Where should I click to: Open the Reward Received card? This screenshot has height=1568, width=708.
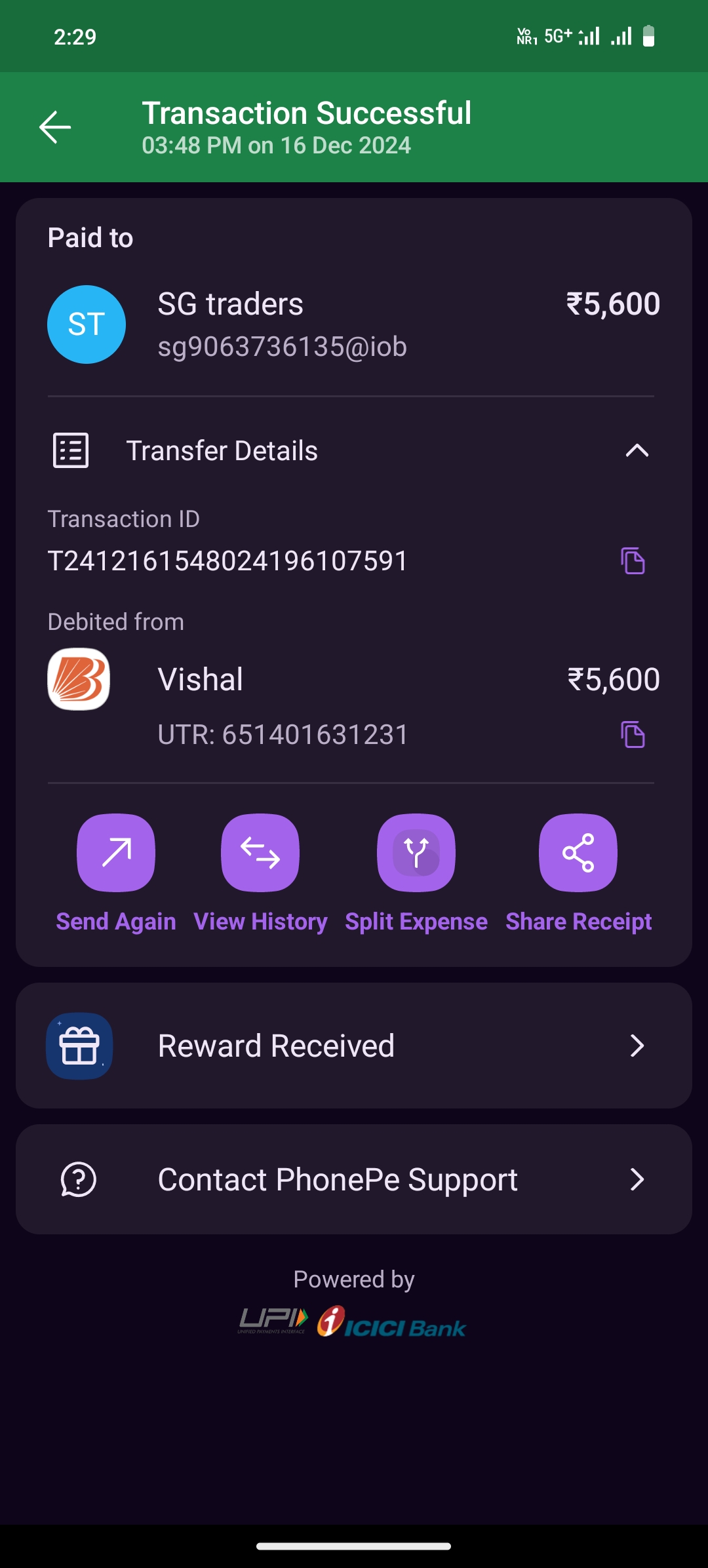354,1046
